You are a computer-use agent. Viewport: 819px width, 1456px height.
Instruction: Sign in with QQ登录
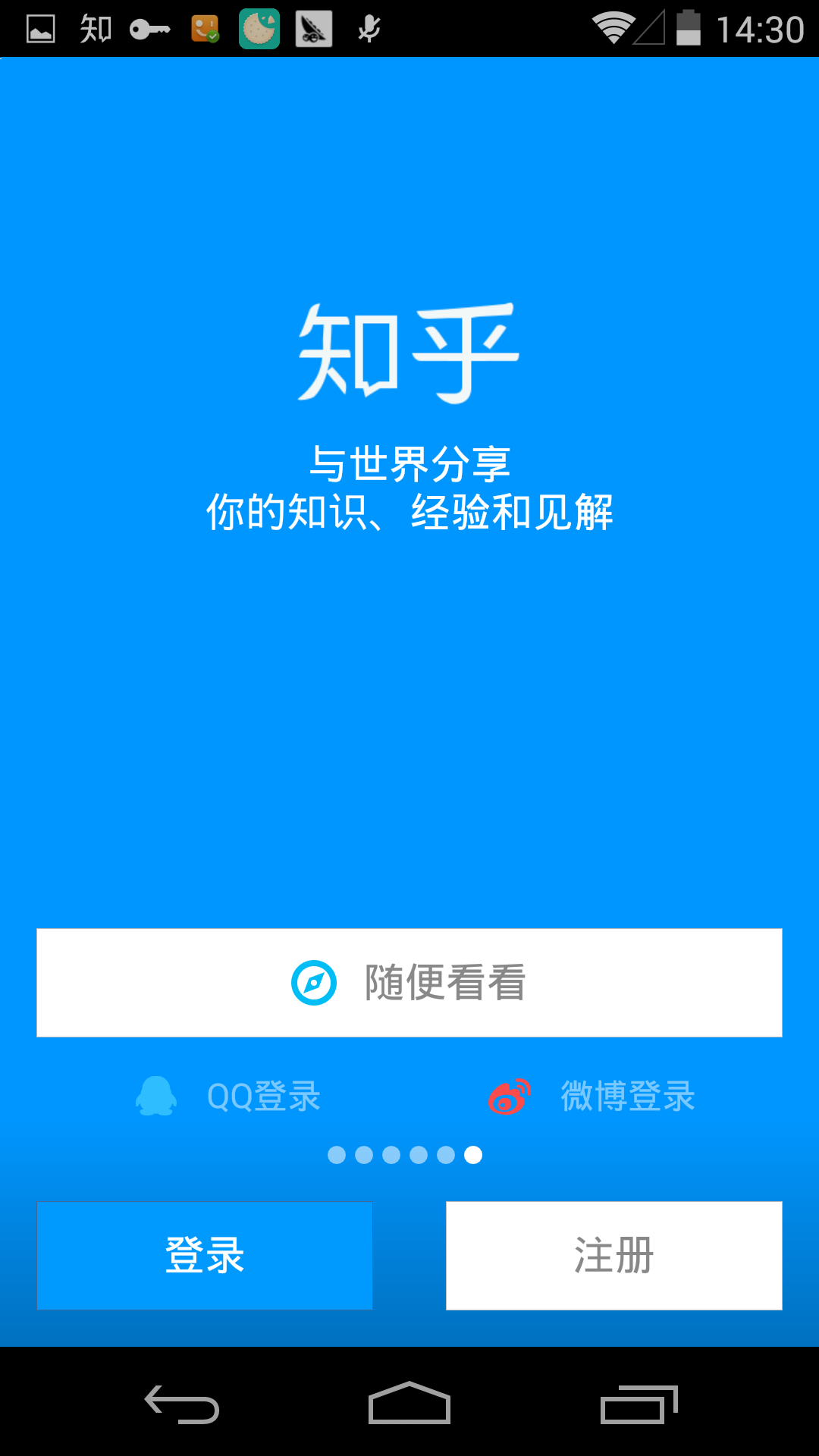click(229, 1097)
